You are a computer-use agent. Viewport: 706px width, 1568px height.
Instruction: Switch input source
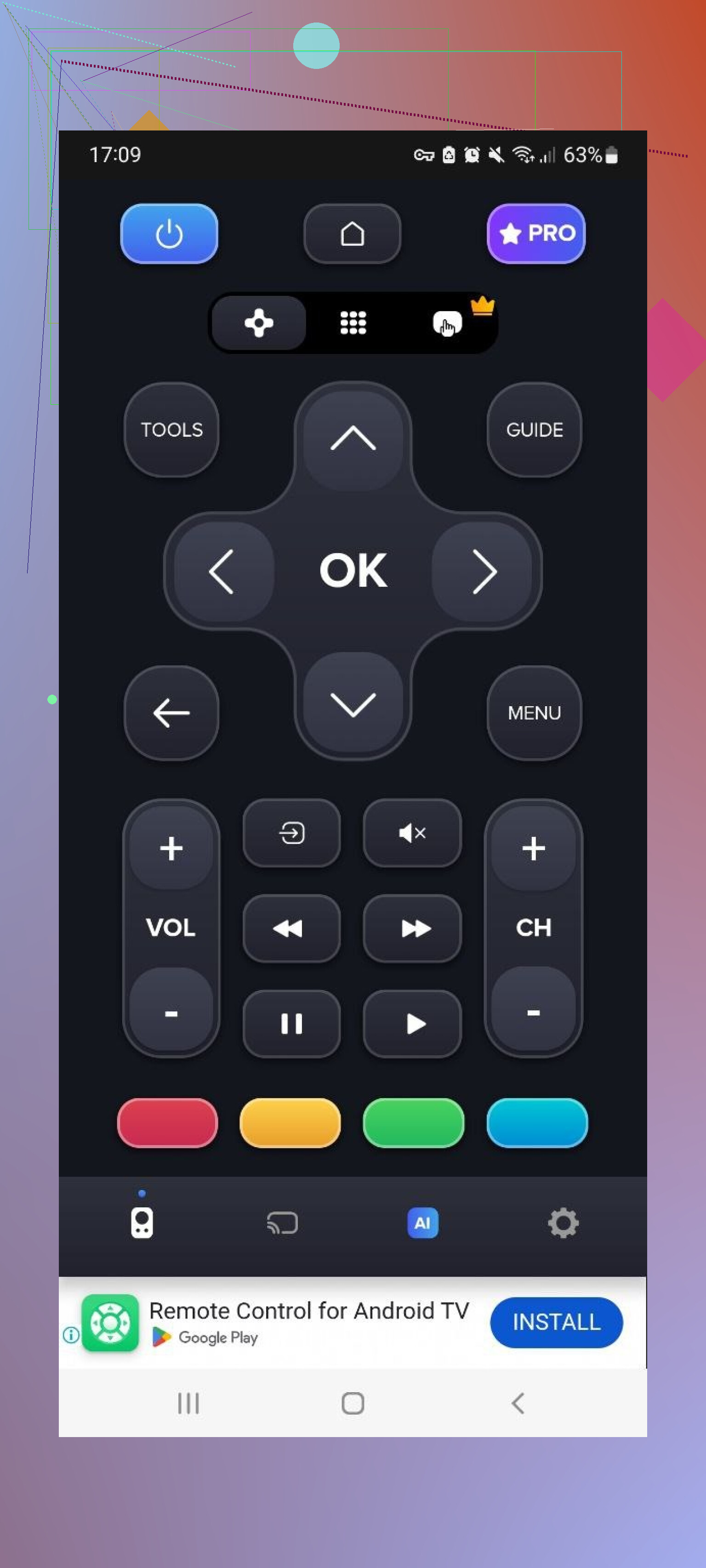pyautogui.click(x=291, y=832)
